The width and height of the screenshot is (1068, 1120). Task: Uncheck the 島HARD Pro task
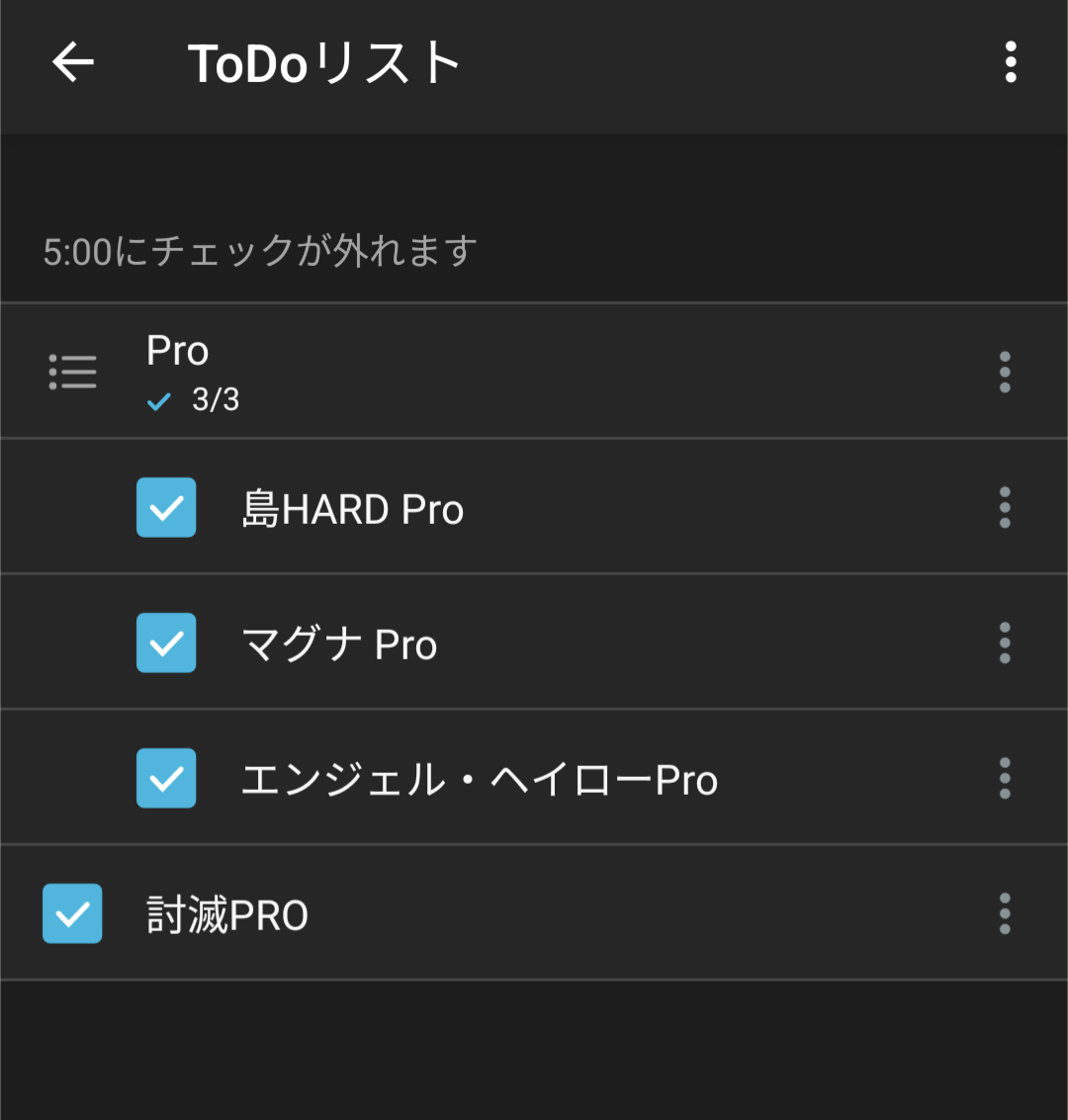tap(166, 508)
